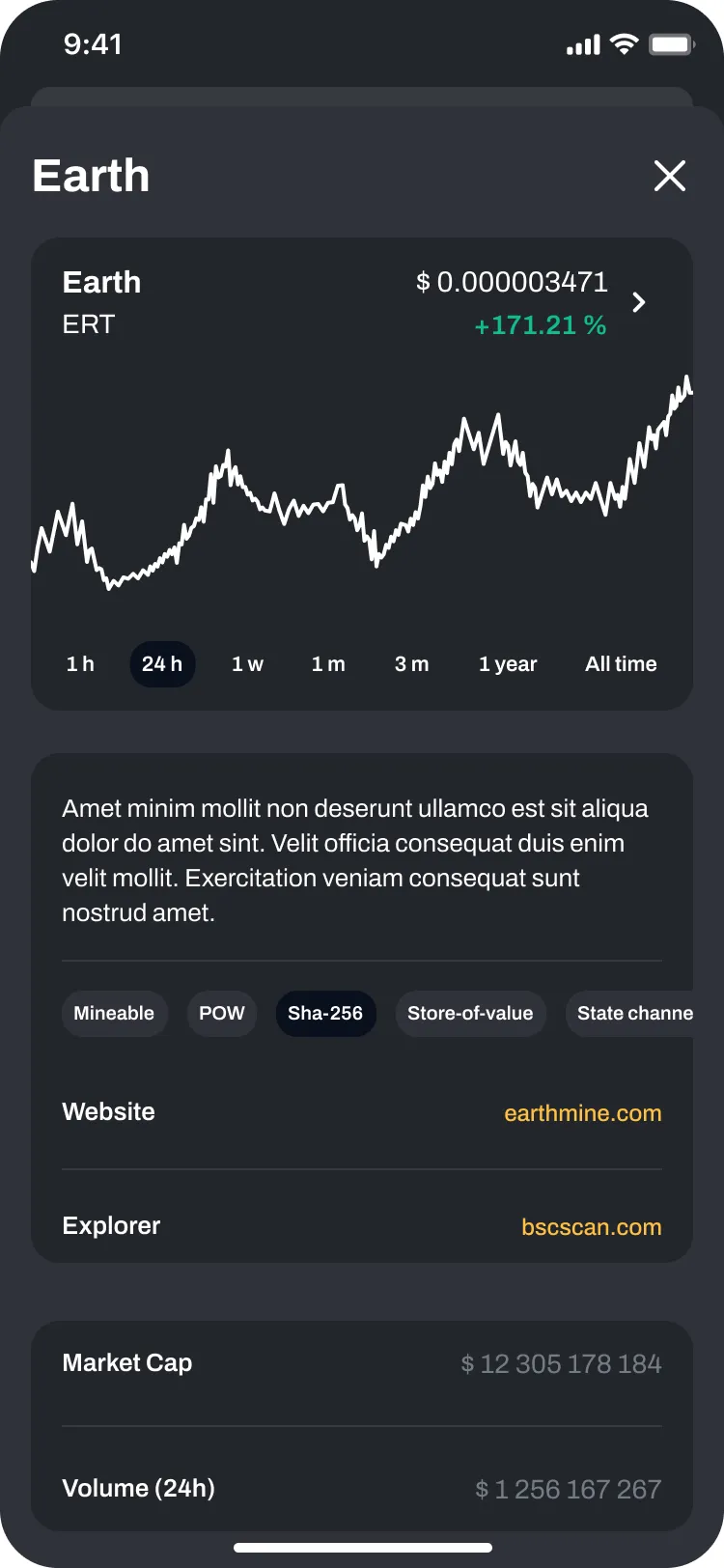Show the All time chart
Image resolution: width=724 pixels, height=1568 pixels.
coord(621,664)
